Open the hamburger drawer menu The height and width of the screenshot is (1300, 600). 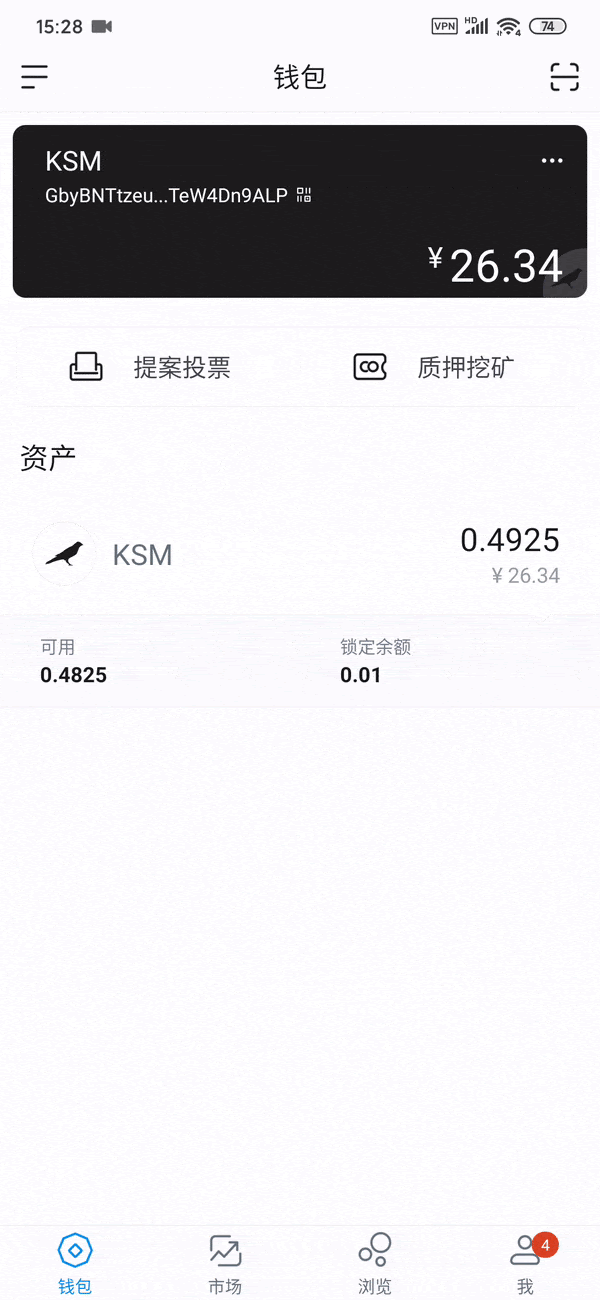(x=34, y=77)
